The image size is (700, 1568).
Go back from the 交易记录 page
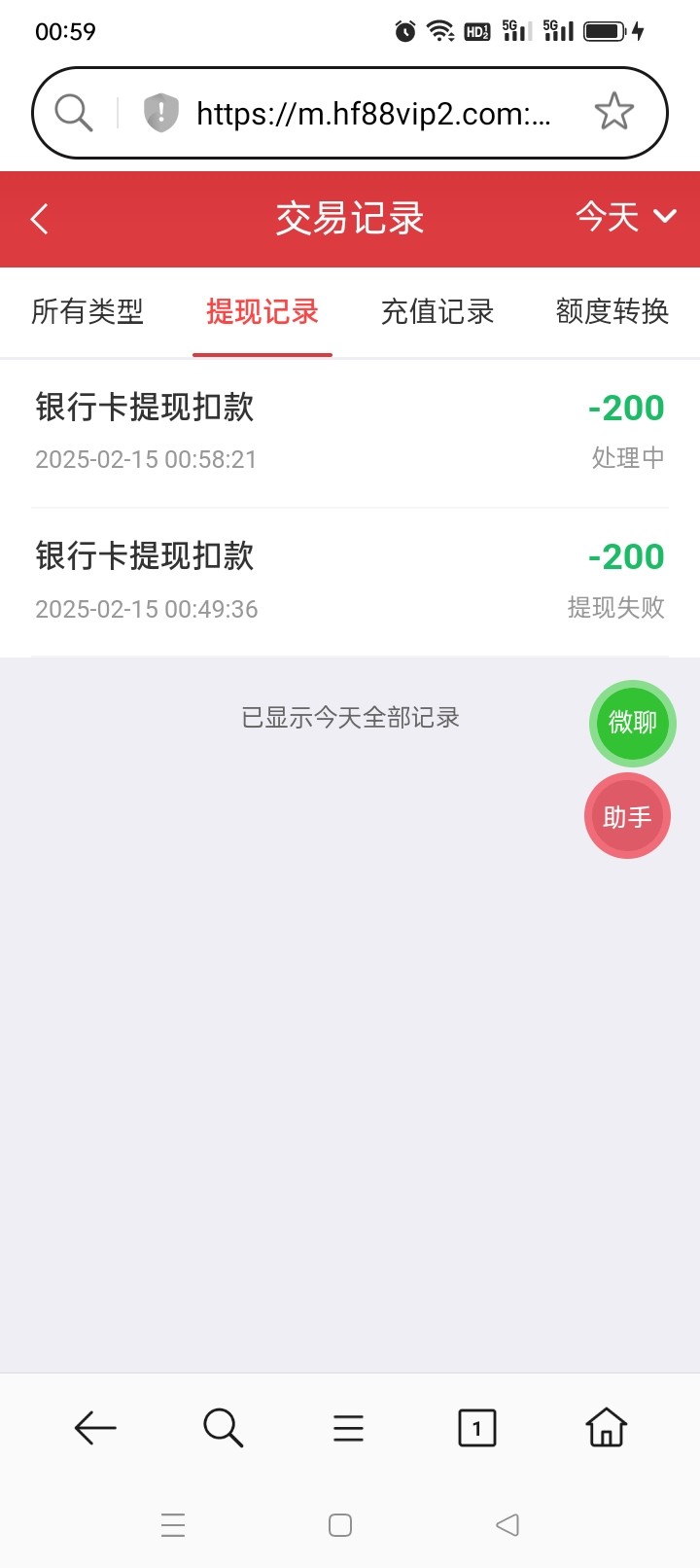[40, 219]
